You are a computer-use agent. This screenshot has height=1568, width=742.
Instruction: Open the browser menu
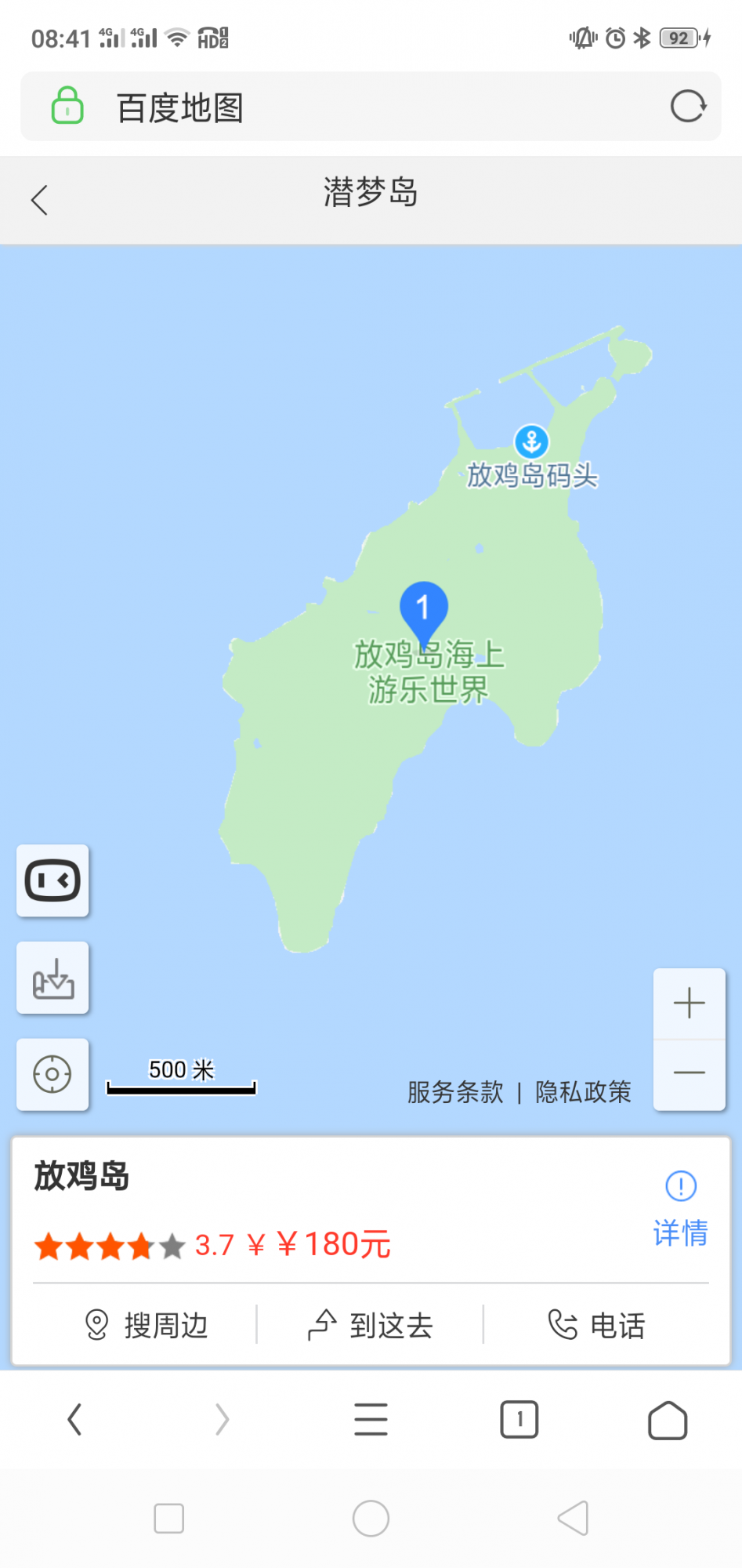pyautogui.click(x=371, y=1420)
